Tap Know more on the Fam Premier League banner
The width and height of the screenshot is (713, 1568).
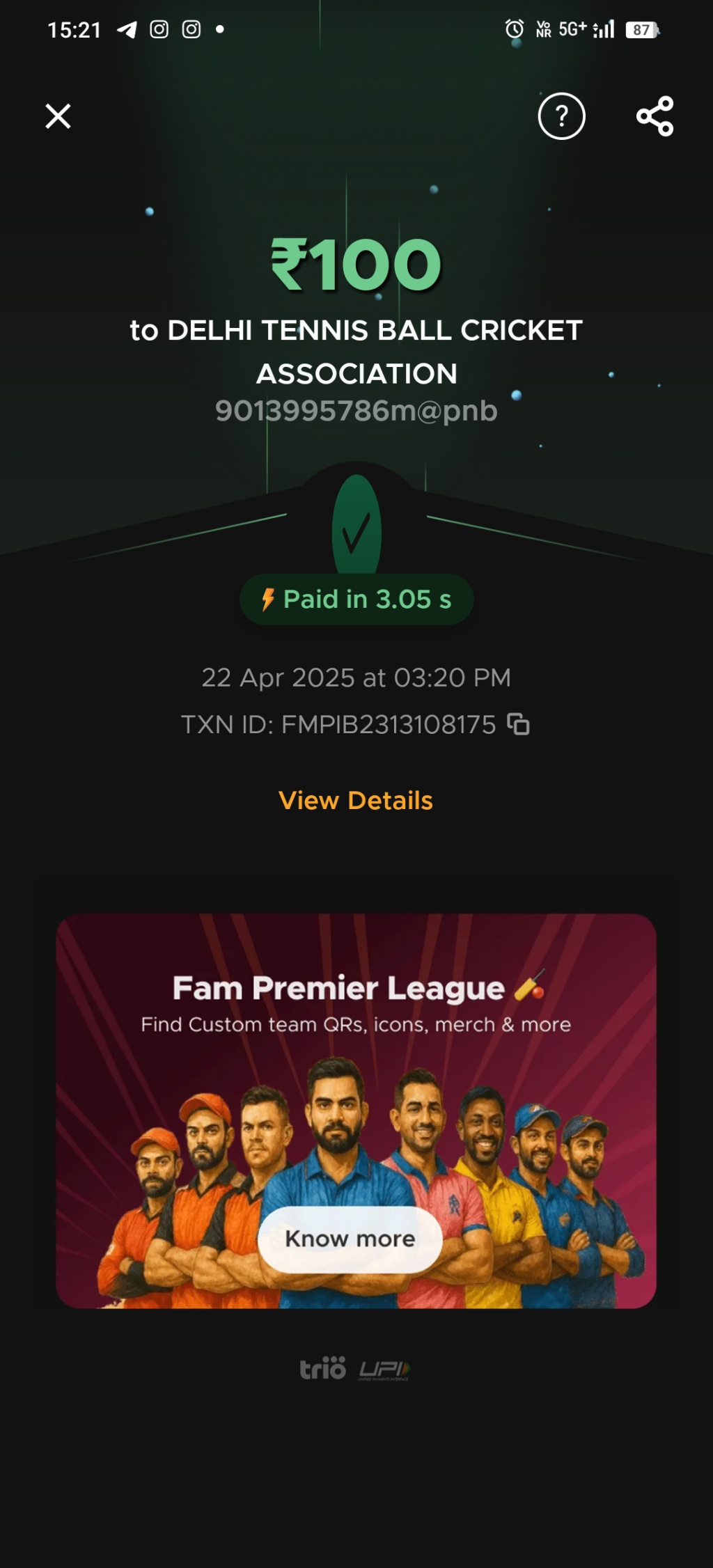tap(350, 1239)
